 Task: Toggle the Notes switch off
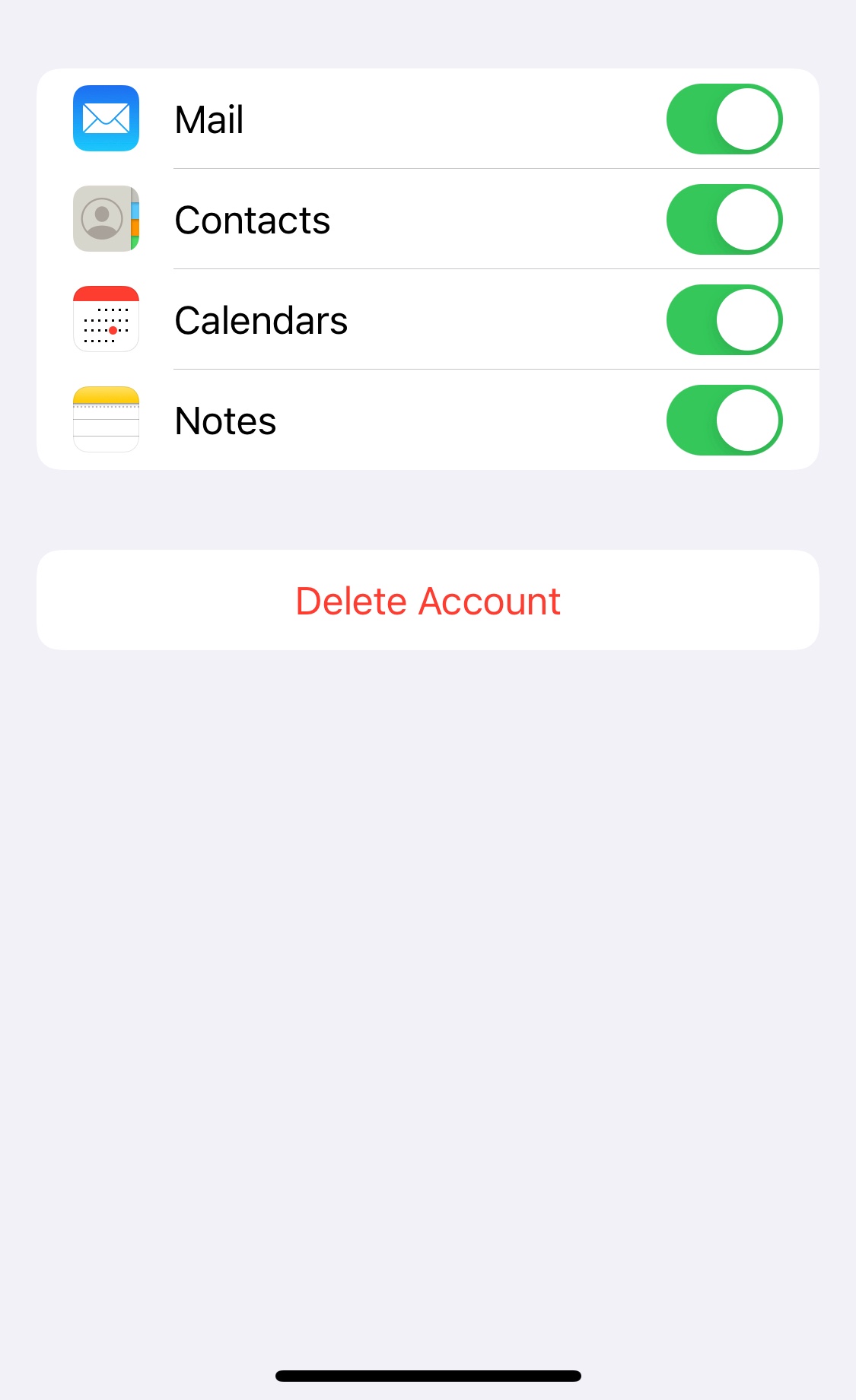pyautogui.click(x=724, y=421)
